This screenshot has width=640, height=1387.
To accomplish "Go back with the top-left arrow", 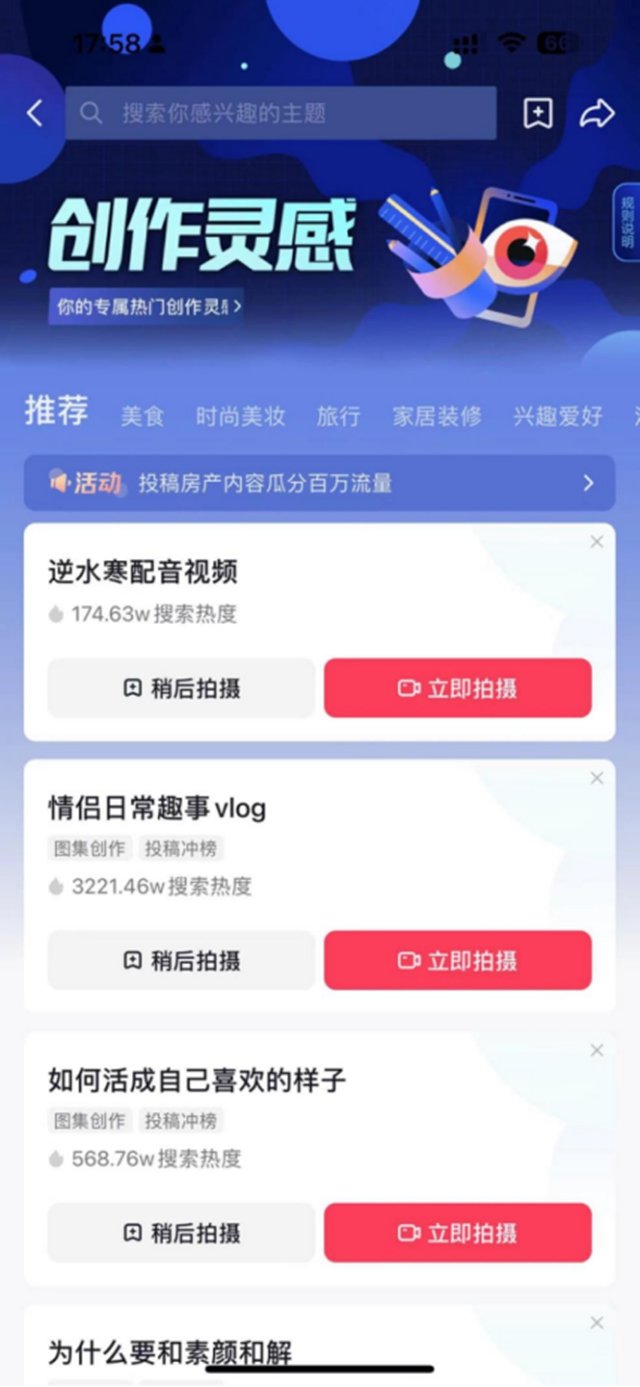I will point(35,113).
